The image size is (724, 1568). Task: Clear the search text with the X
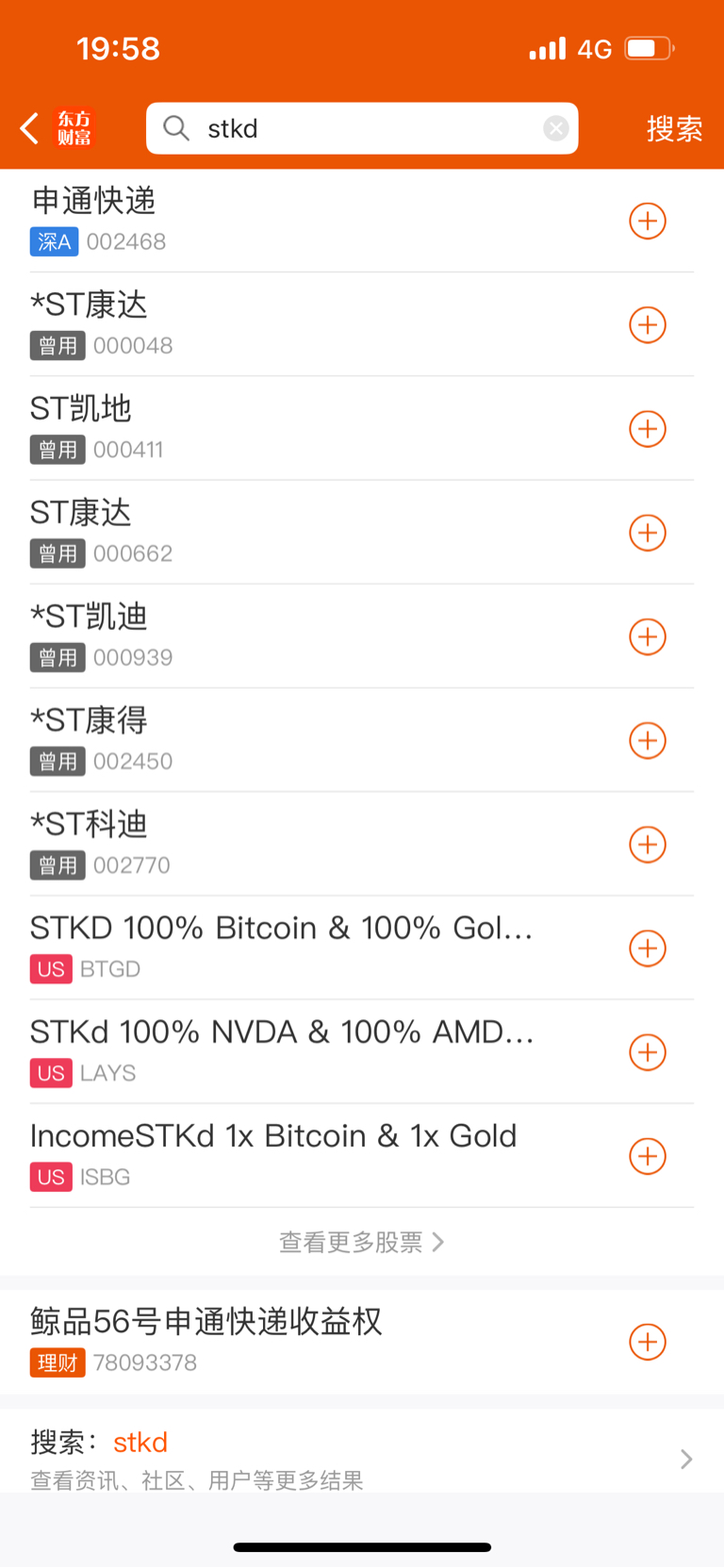click(x=556, y=128)
